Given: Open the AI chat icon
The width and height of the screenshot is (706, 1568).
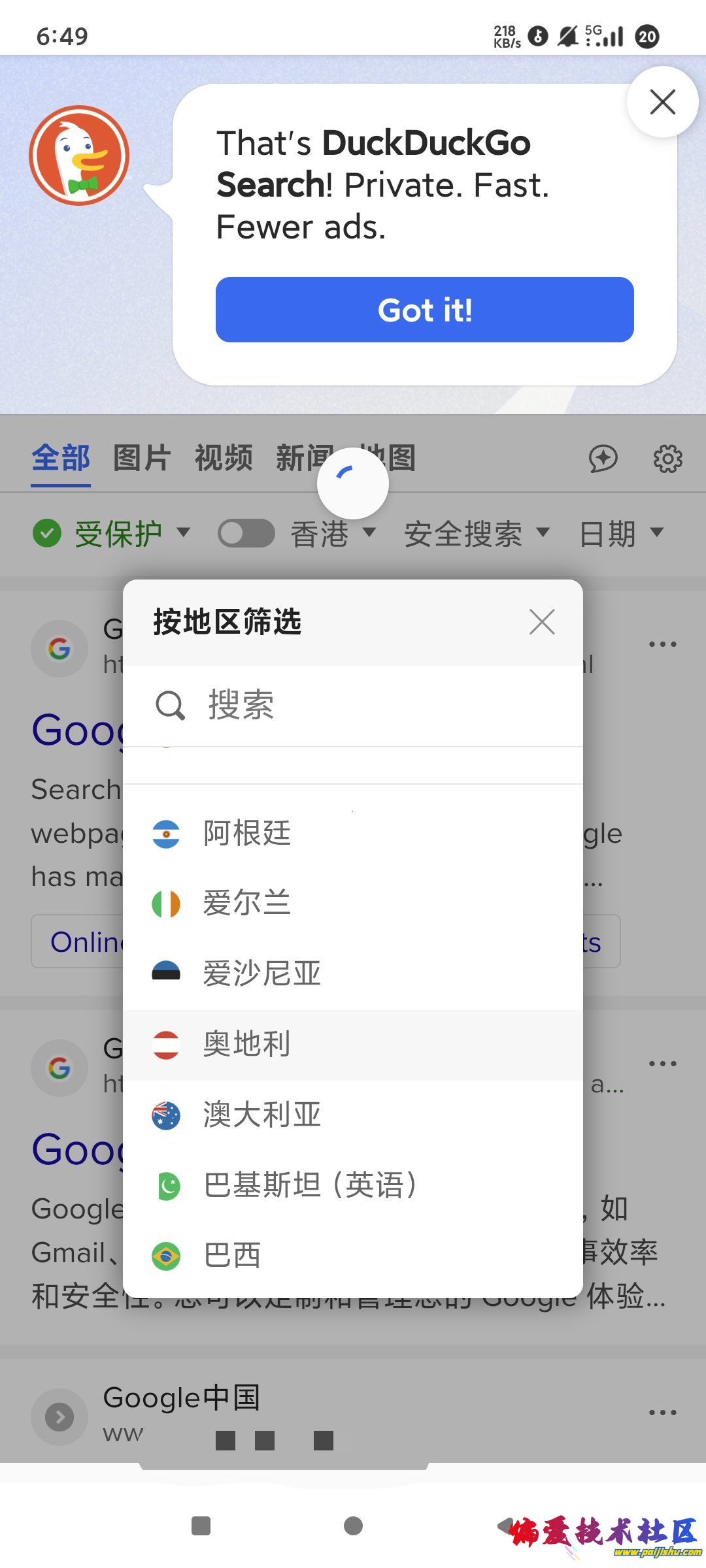Looking at the screenshot, I should 603,459.
